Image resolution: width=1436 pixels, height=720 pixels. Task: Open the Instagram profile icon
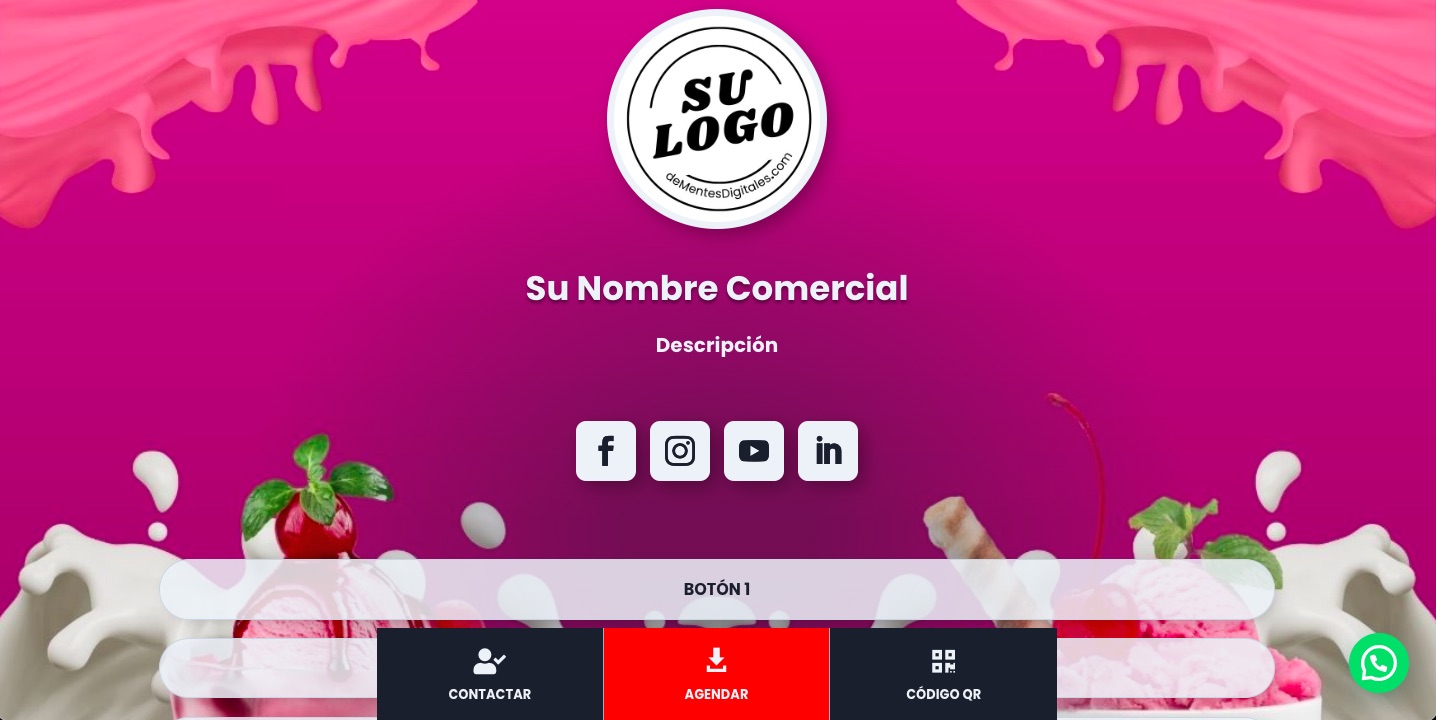click(680, 451)
